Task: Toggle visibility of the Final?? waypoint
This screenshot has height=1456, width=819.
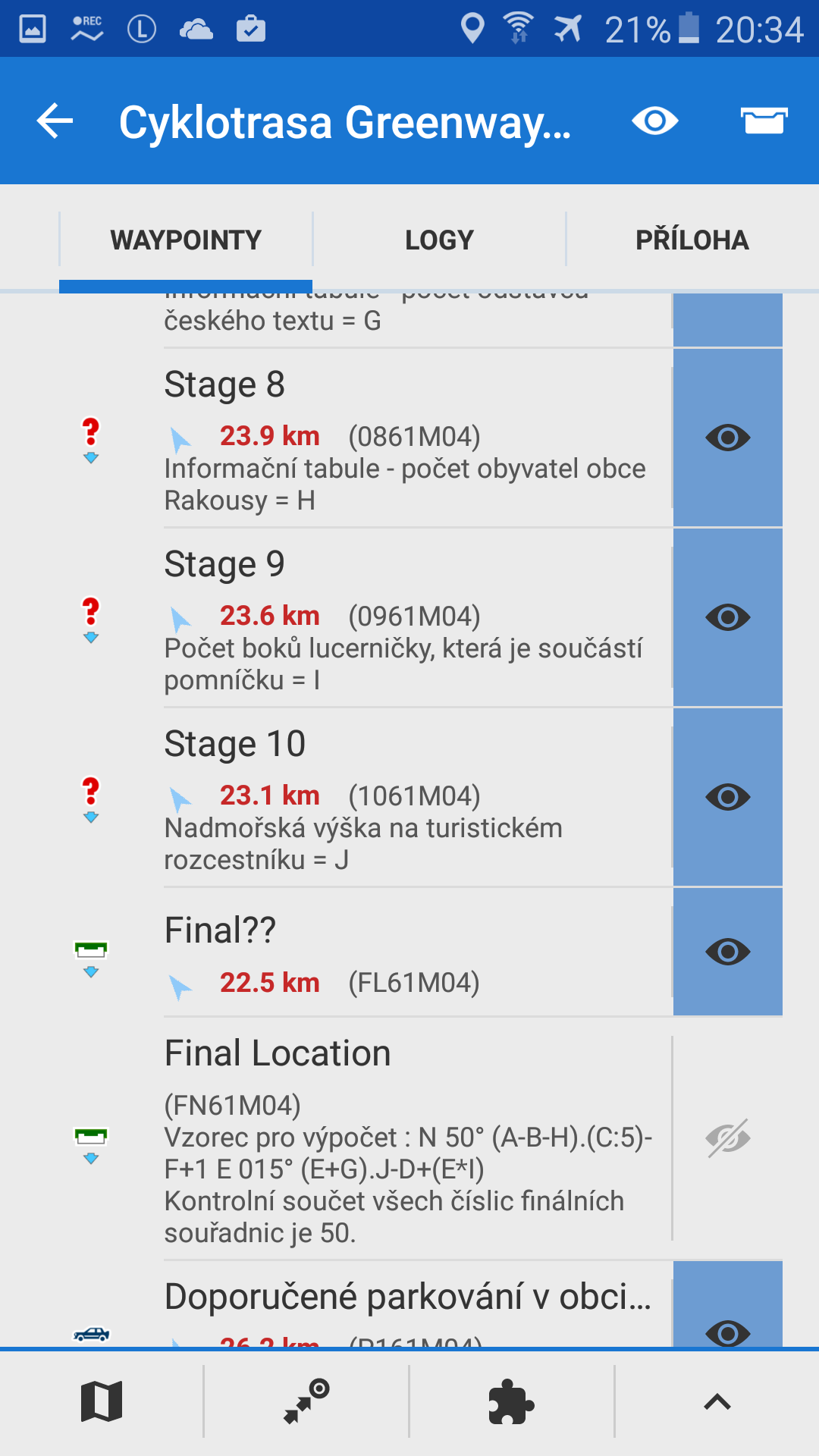Action: click(727, 952)
